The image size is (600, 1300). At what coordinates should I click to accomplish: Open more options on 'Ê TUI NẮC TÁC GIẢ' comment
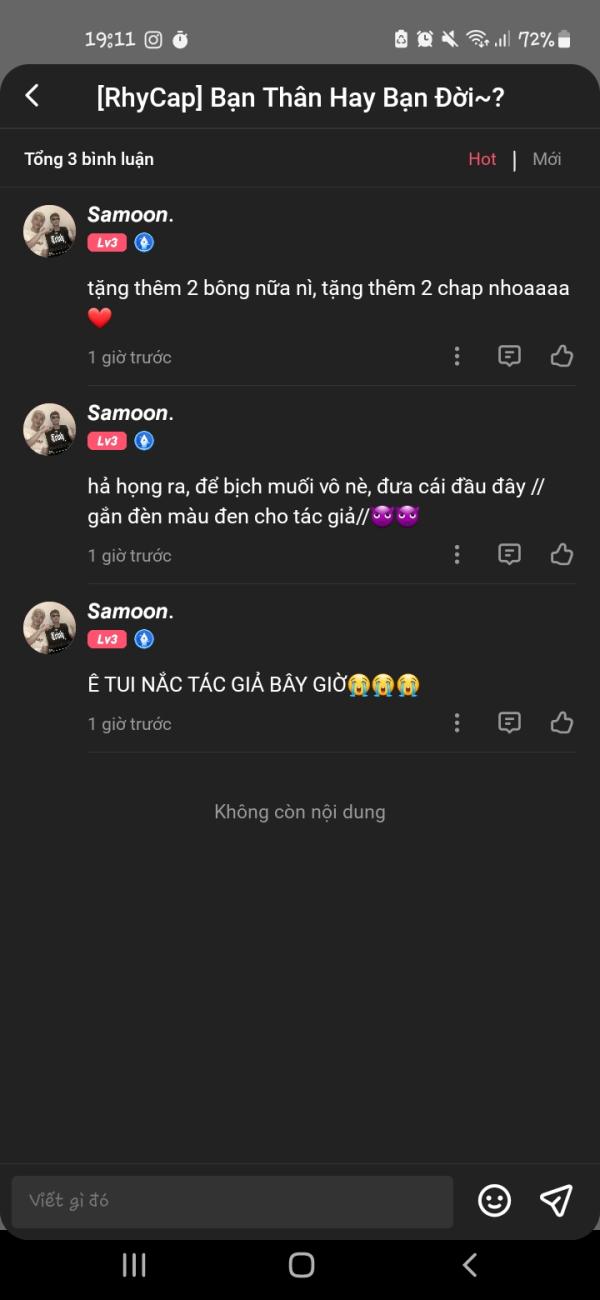pos(457,722)
